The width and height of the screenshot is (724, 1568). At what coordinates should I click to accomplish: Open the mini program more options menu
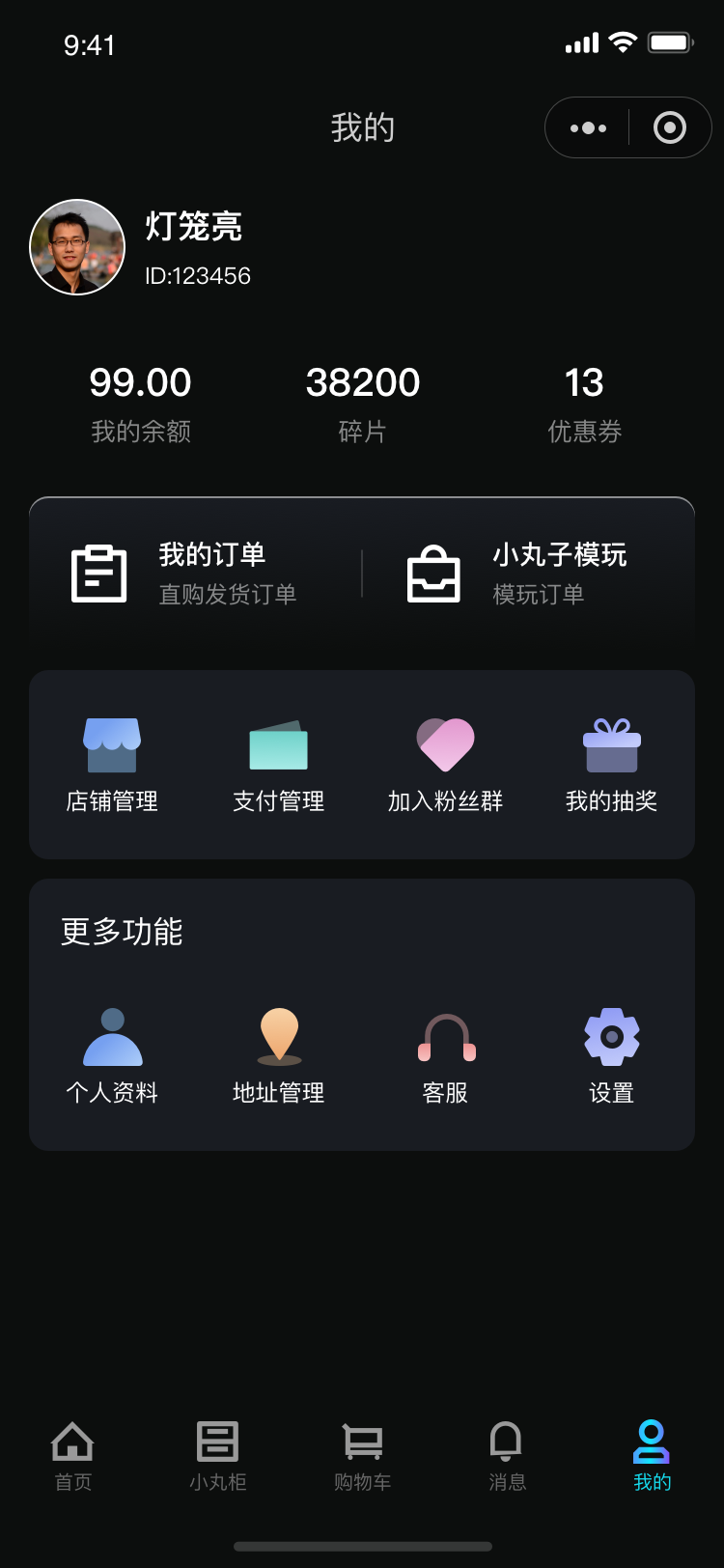click(x=588, y=127)
